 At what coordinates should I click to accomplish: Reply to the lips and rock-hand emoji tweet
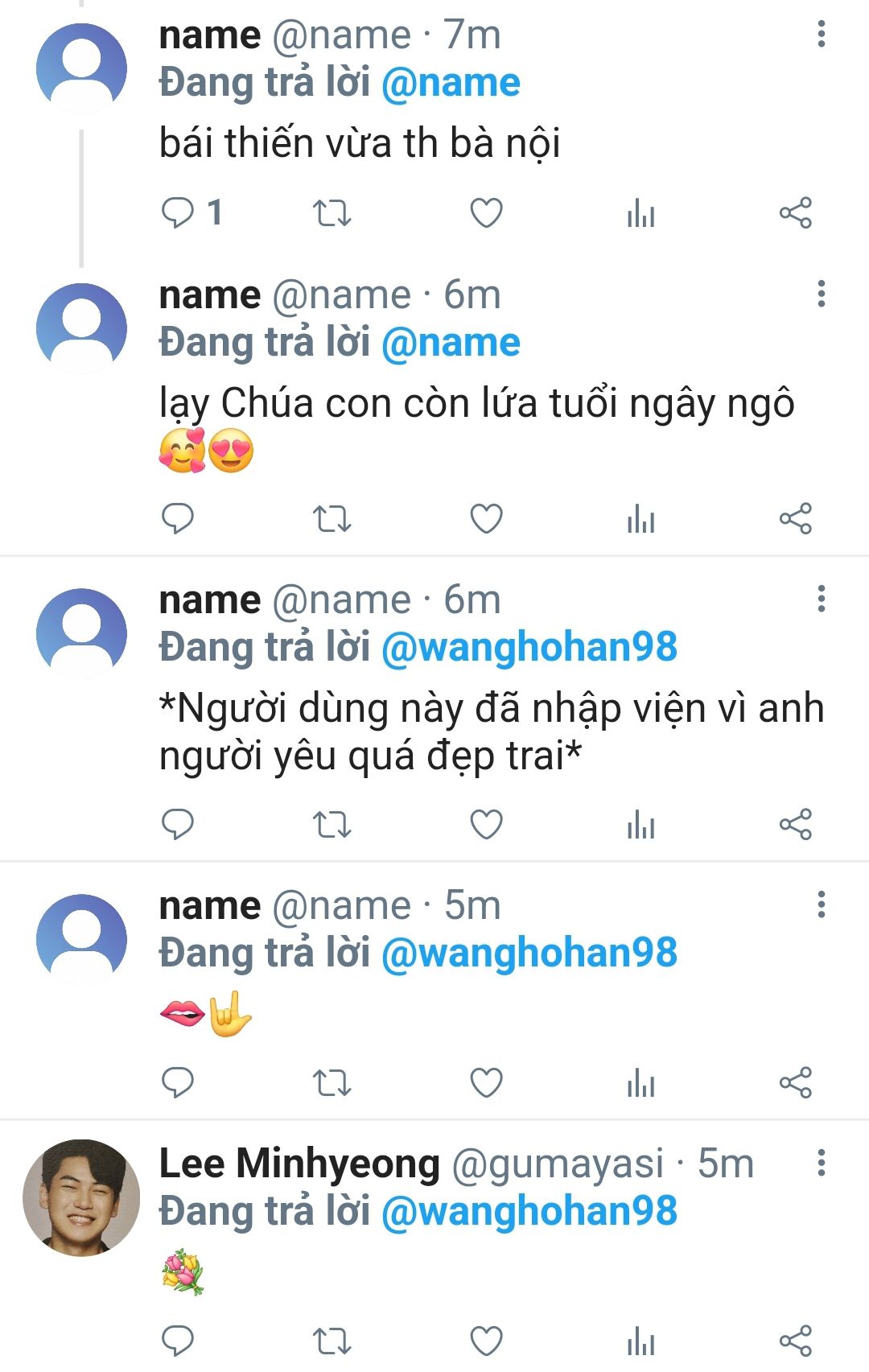tap(178, 1082)
